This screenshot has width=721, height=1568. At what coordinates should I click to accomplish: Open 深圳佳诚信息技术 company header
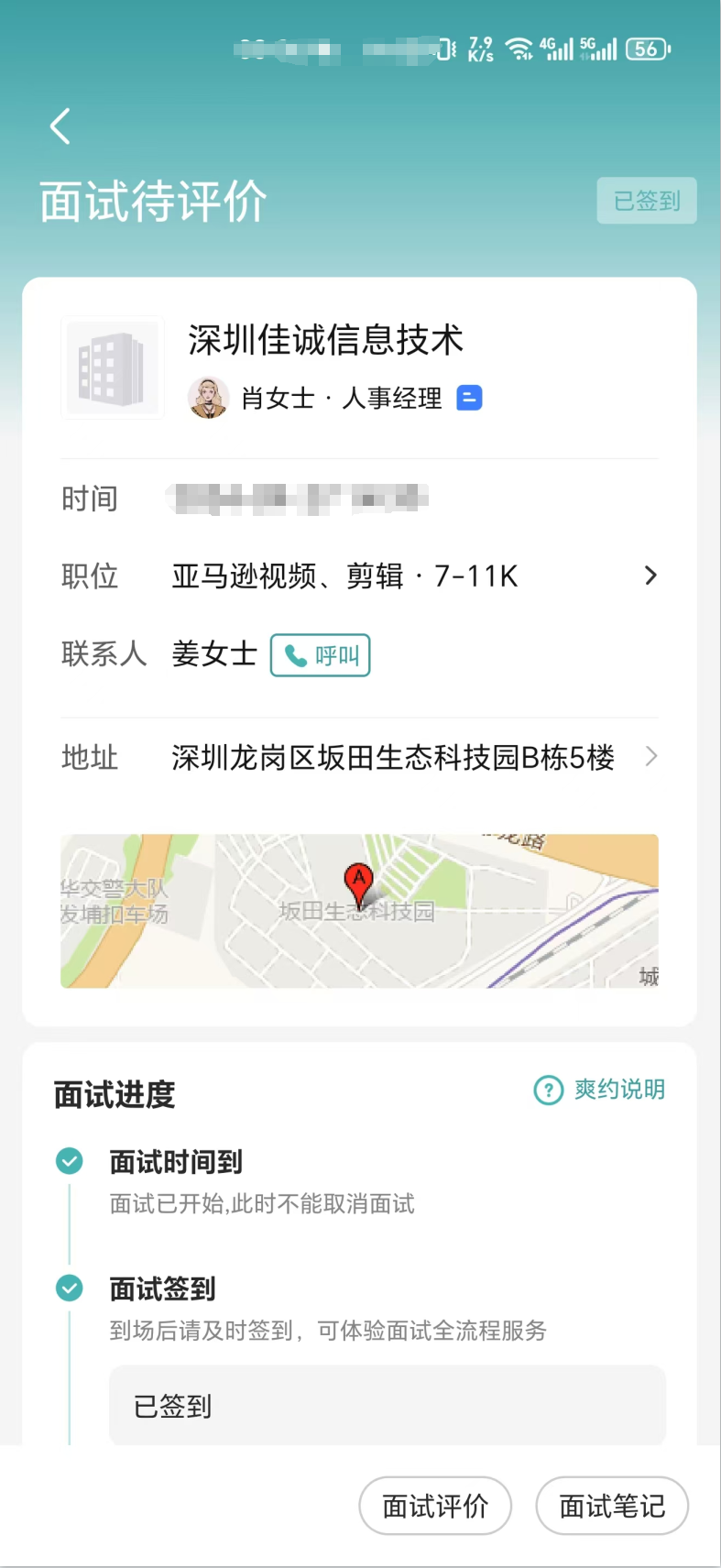point(325,340)
